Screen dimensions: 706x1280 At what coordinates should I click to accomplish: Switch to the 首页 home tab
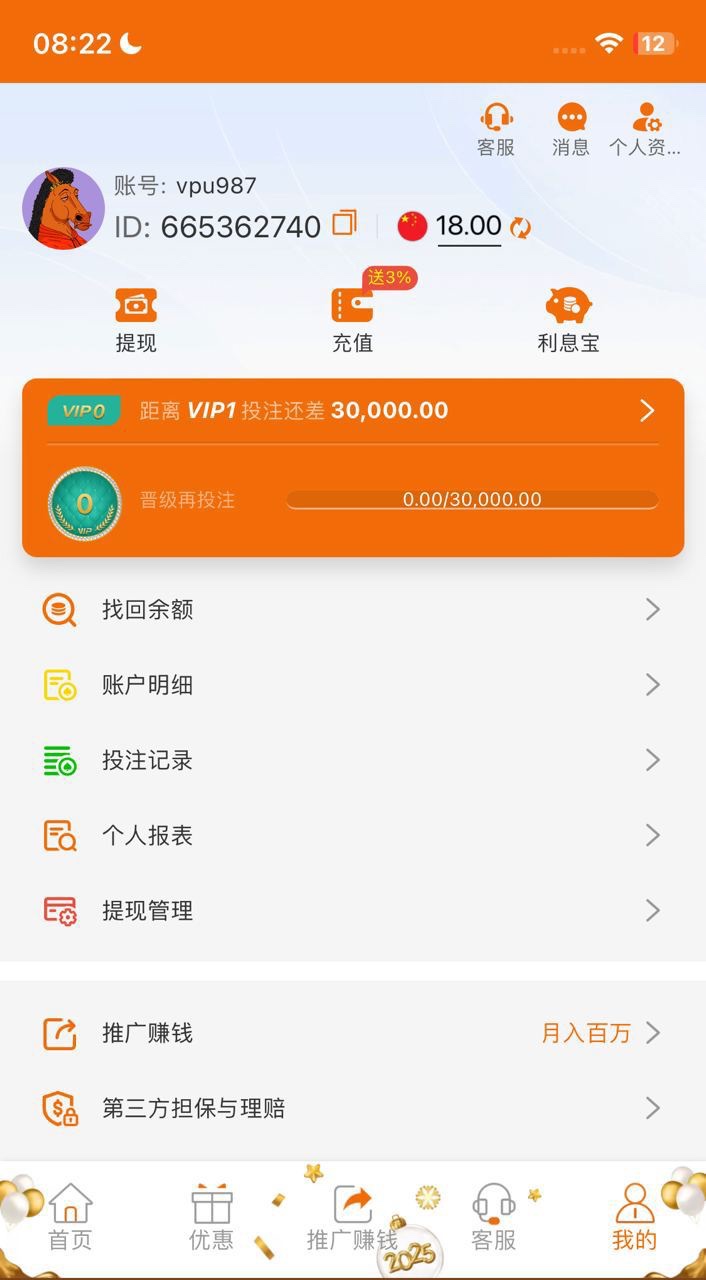[70, 1218]
